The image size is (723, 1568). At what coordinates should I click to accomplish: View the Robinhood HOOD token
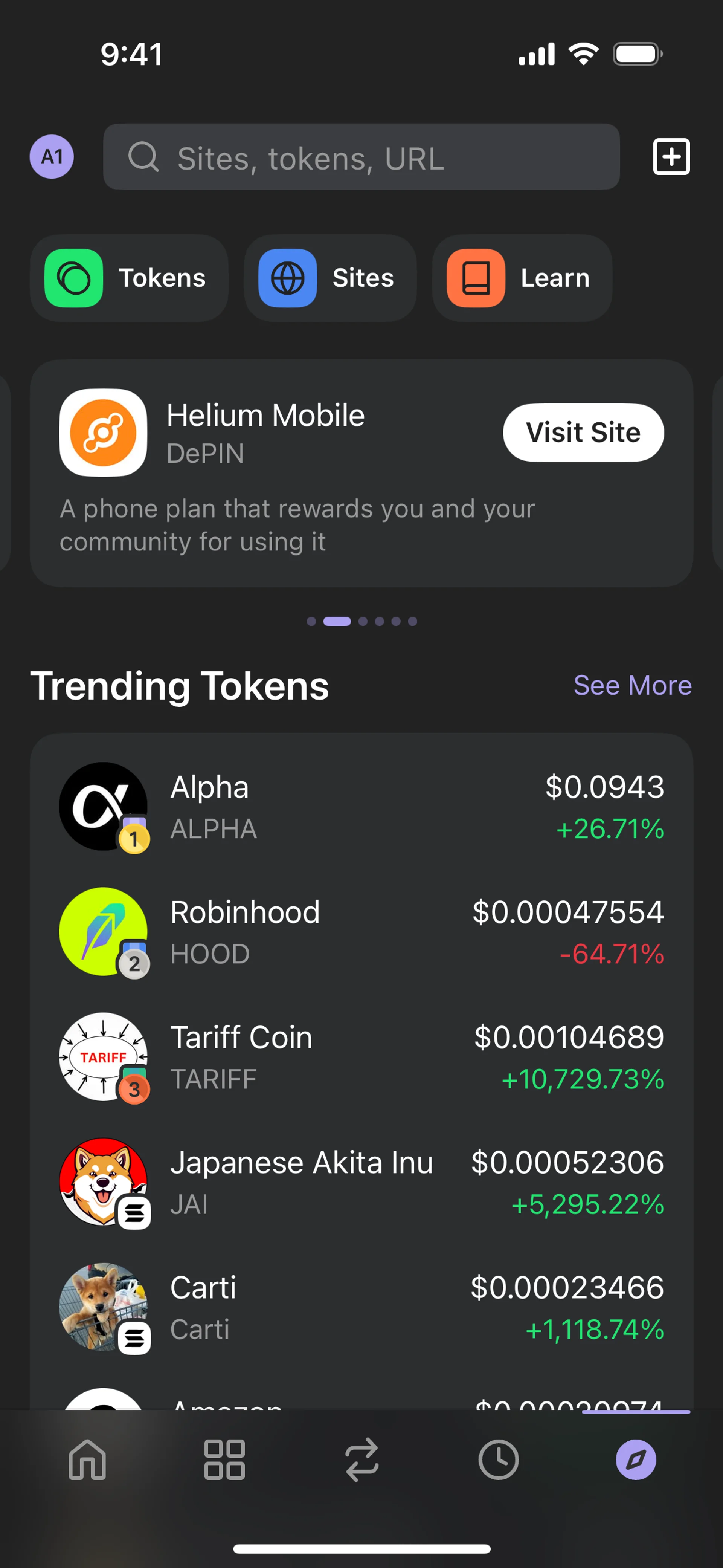coord(361,932)
